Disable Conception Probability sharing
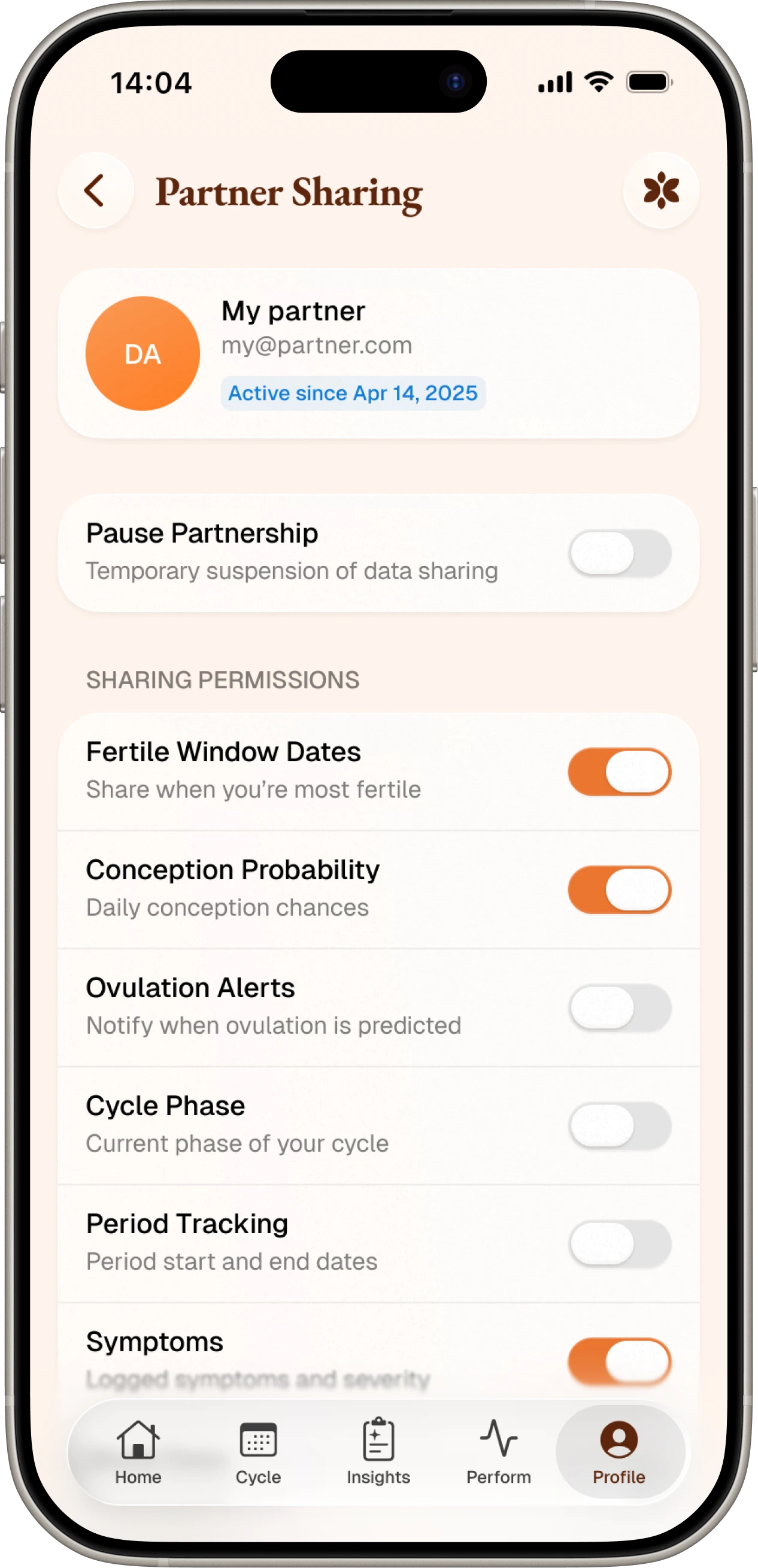The width and height of the screenshot is (758, 1568). 619,889
